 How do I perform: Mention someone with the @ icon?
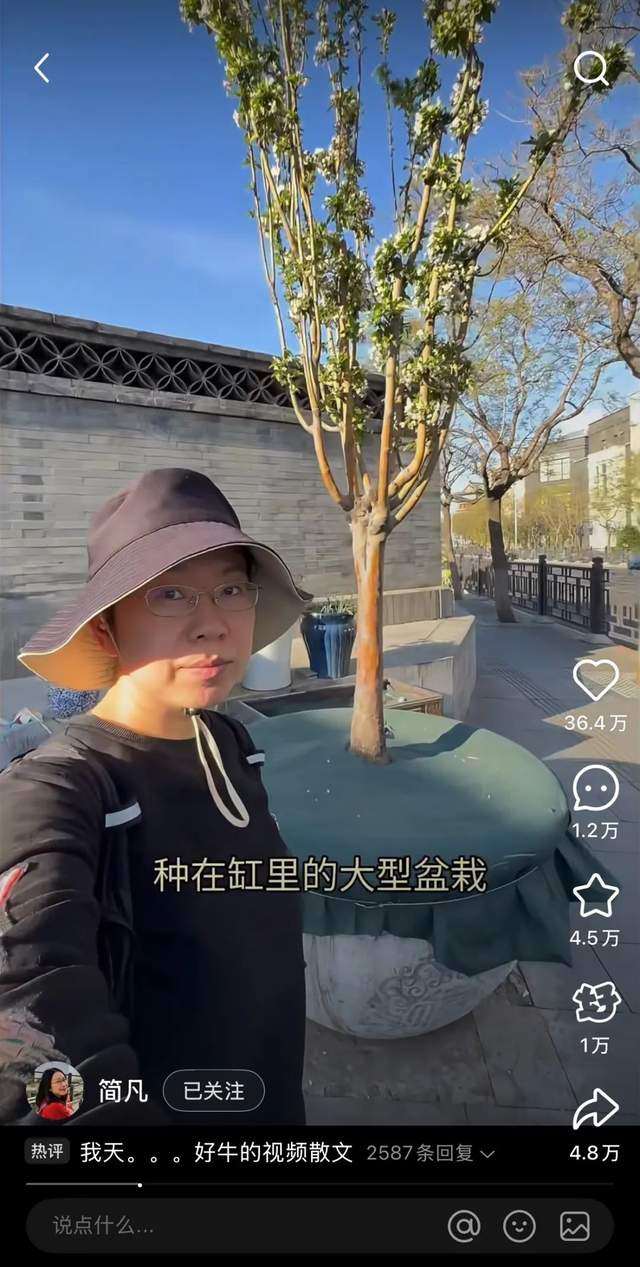coord(463,1225)
